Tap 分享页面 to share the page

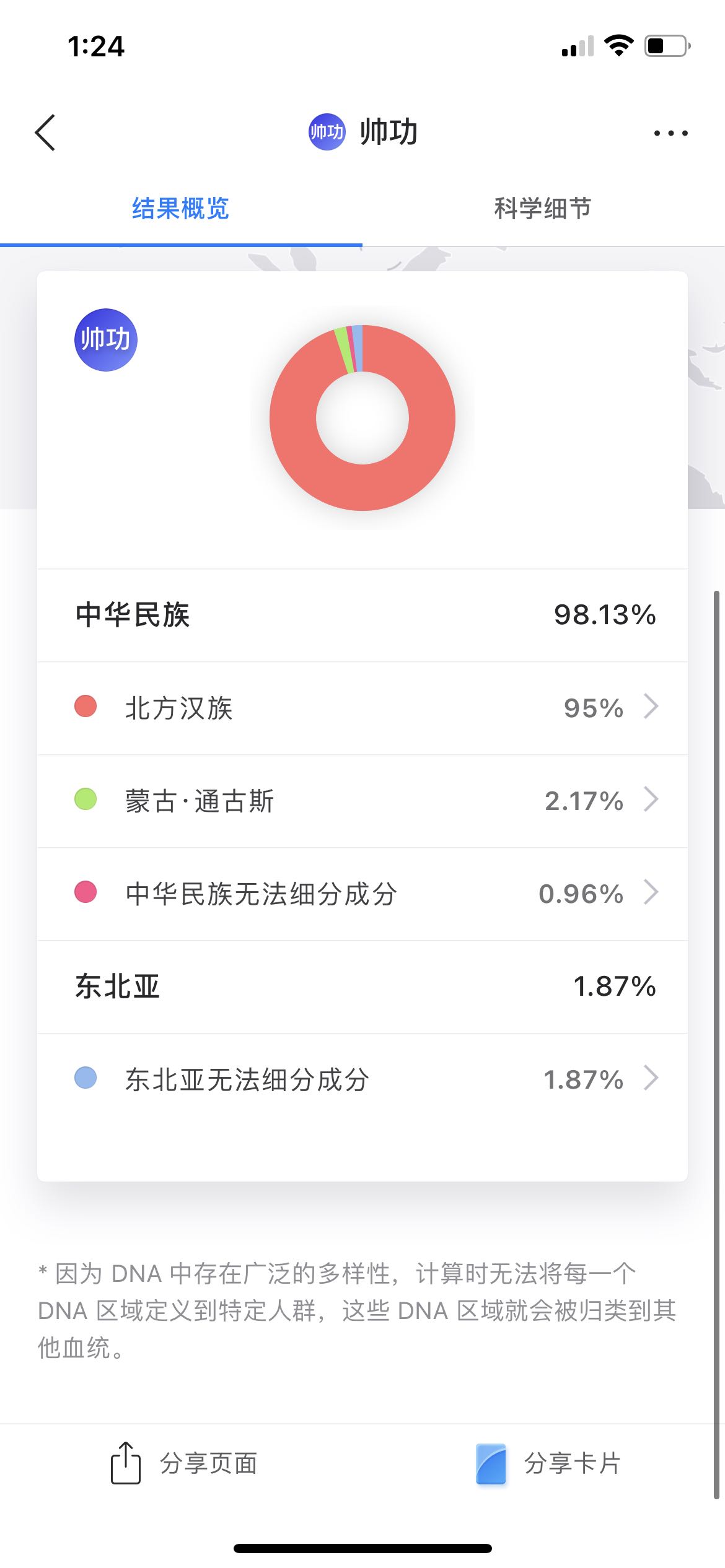pyautogui.click(x=183, y=1464)
